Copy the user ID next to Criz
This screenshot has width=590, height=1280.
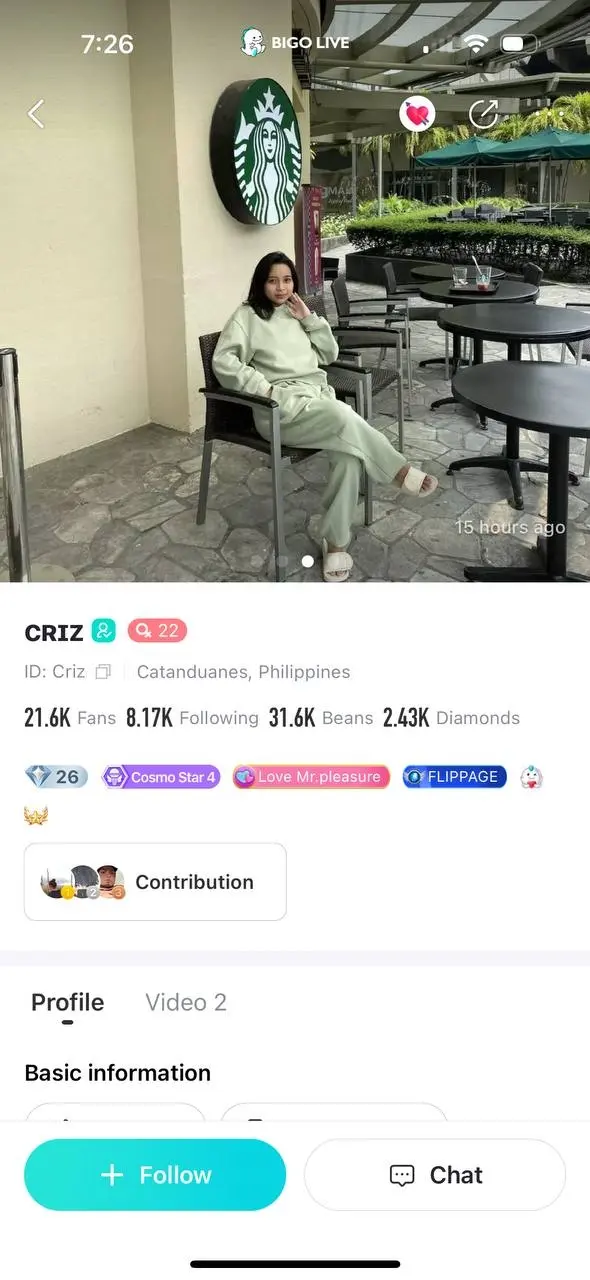coord(102,672)
